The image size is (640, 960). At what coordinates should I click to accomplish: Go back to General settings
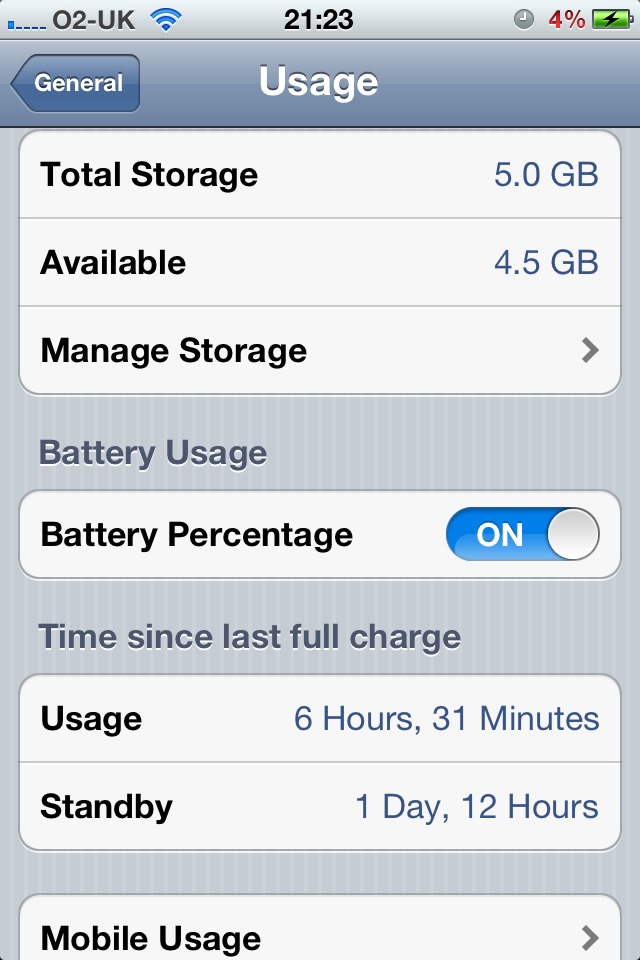point(75,83)
